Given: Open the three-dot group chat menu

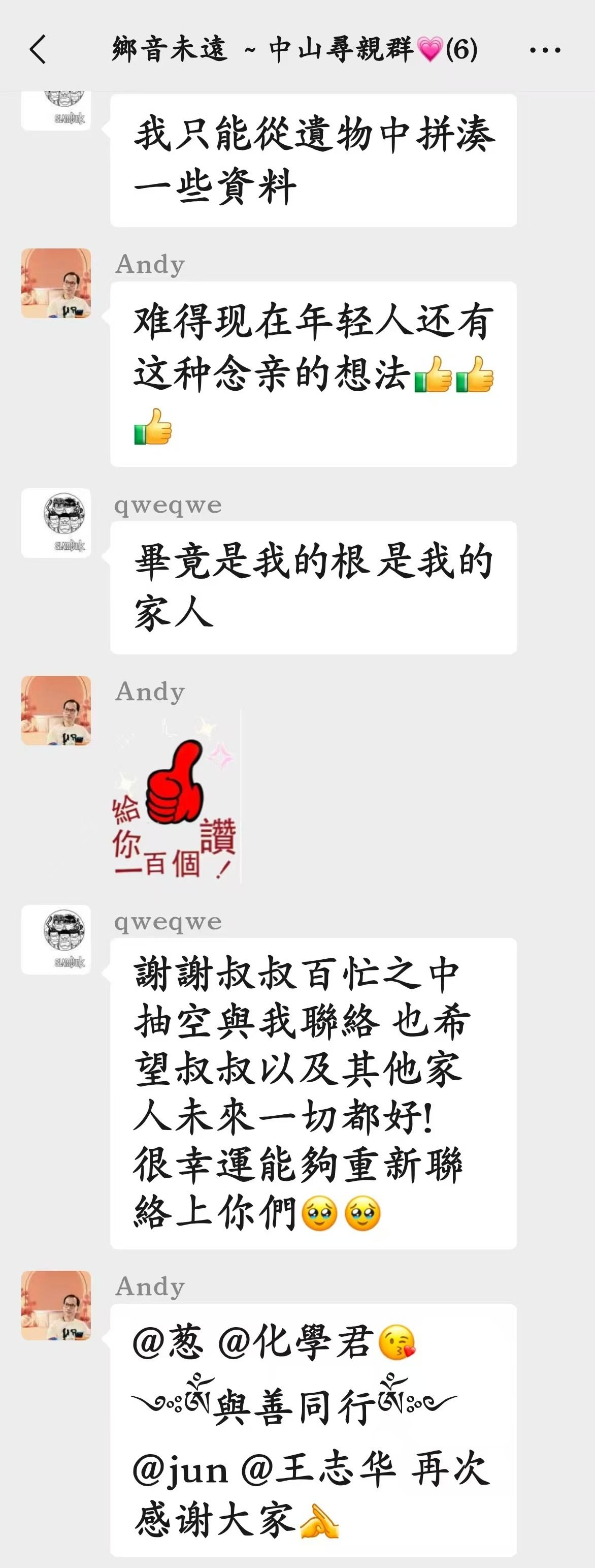Looking at the screenshot, I should pyautogui.click(x=545, y=50).
